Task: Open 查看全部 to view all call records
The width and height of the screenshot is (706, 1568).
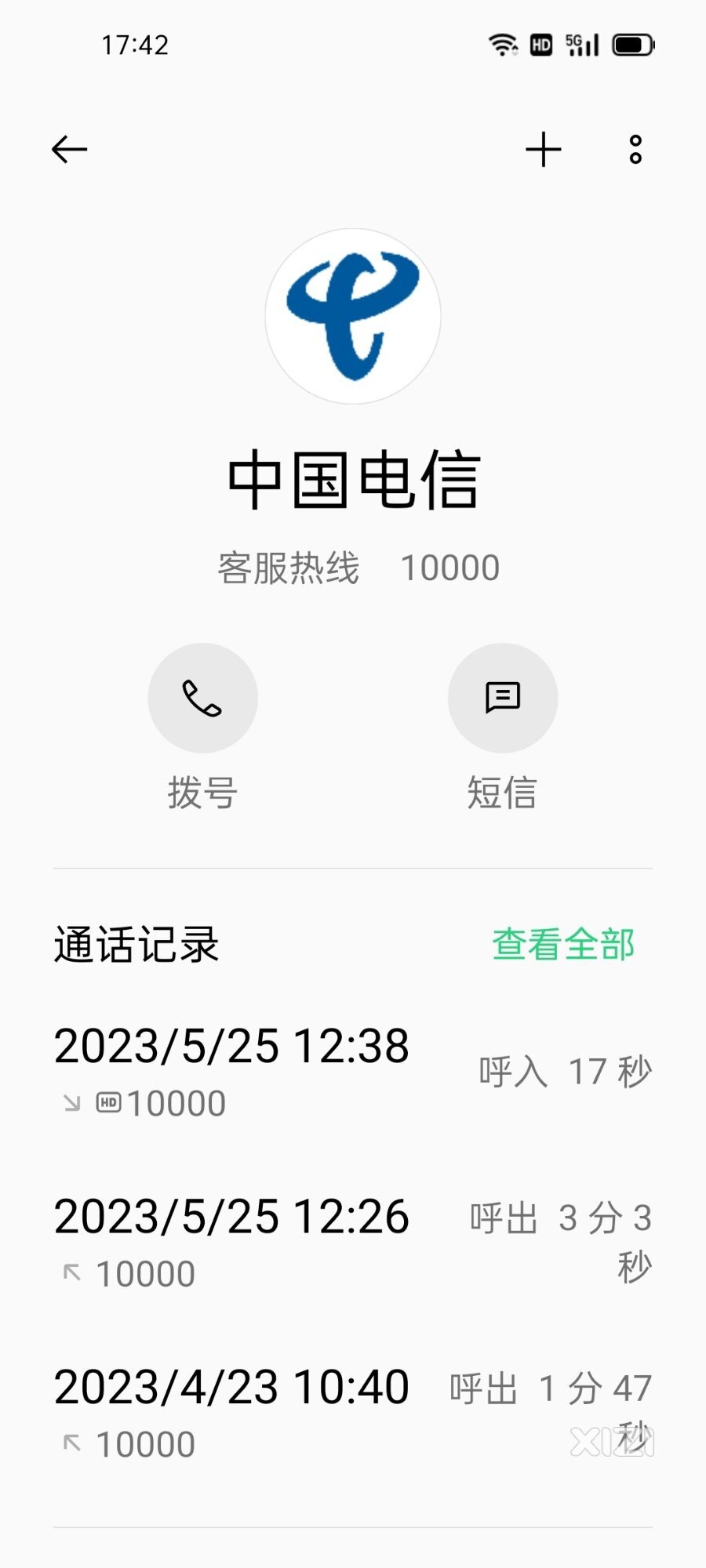Action: (x=563, y=945)
